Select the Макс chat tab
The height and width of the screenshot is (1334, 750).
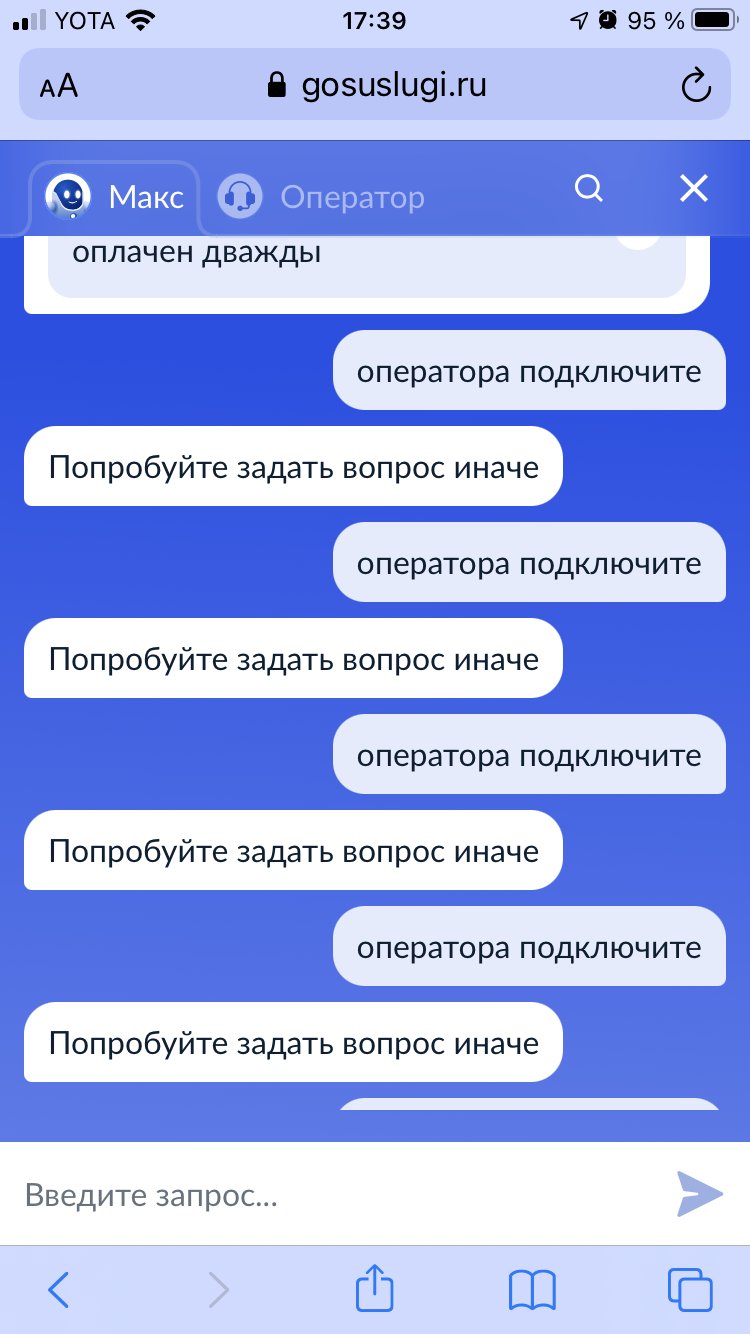(116, 197)
